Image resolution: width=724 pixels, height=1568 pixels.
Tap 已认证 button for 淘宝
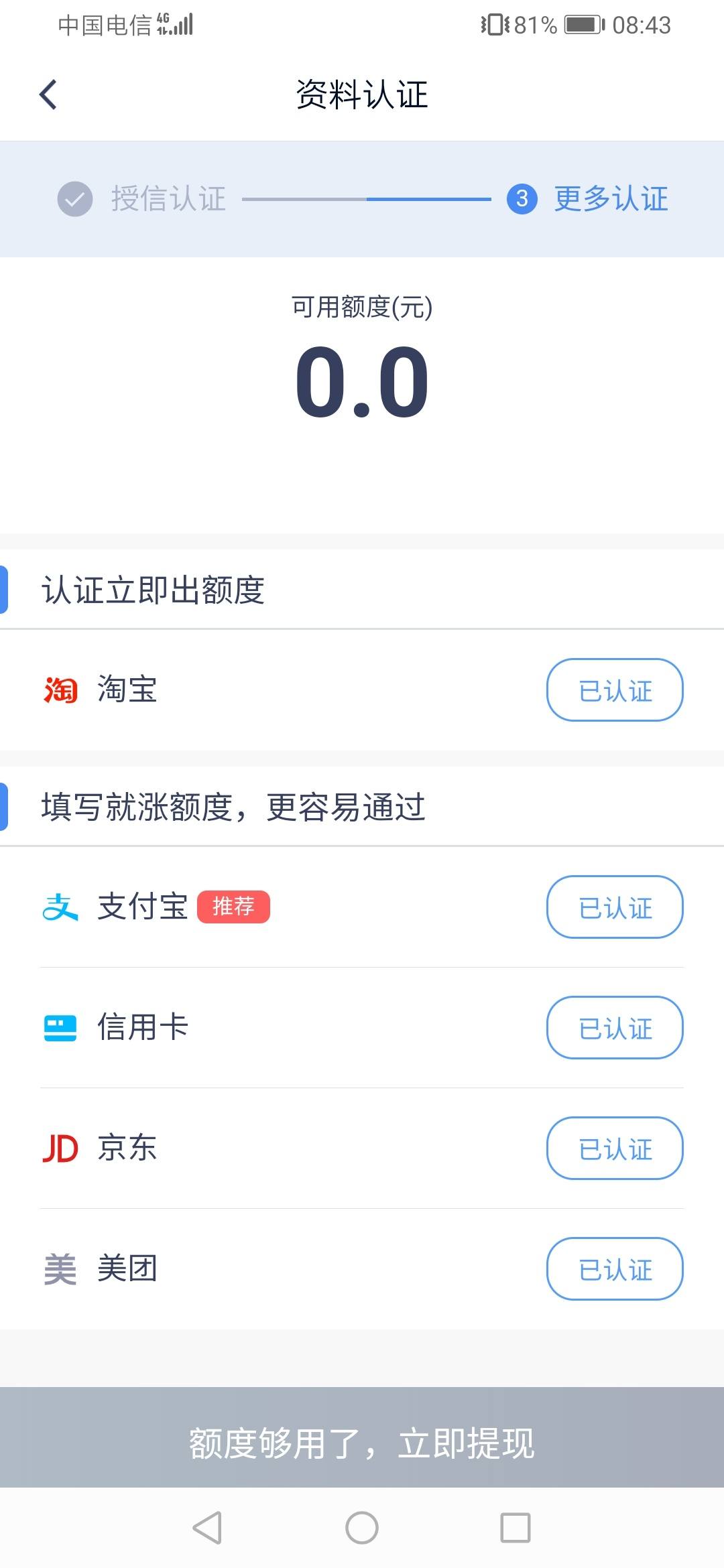click(x=615, y=690)
